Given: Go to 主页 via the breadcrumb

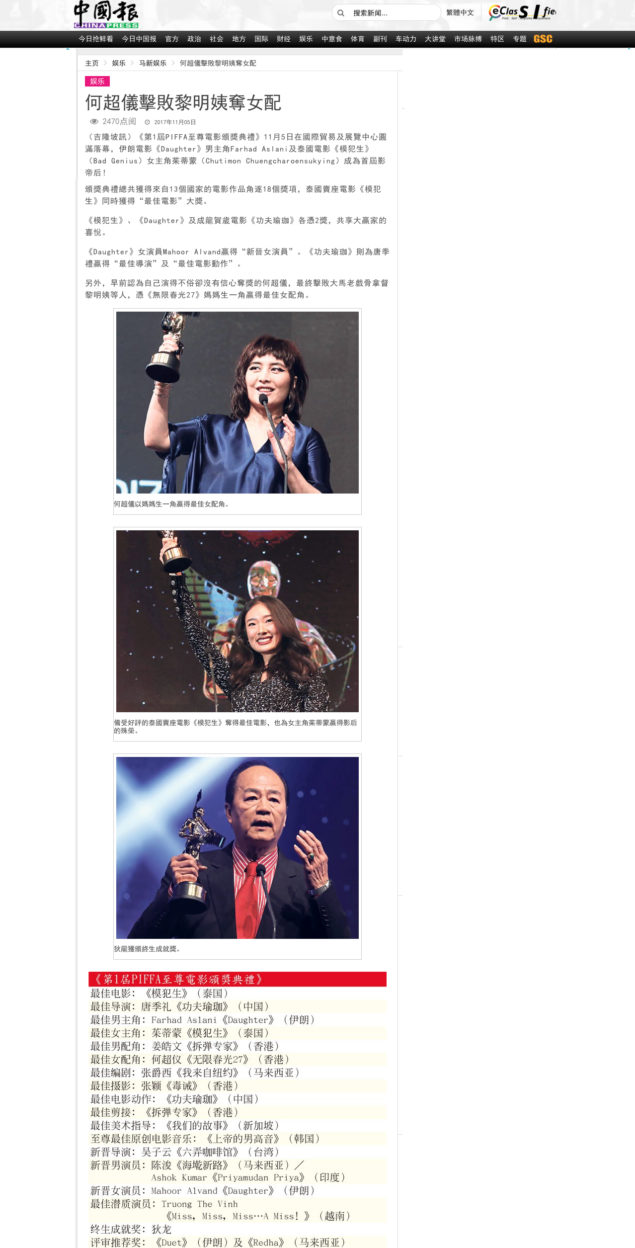Looking at the screenshot, I should (92, 63).
